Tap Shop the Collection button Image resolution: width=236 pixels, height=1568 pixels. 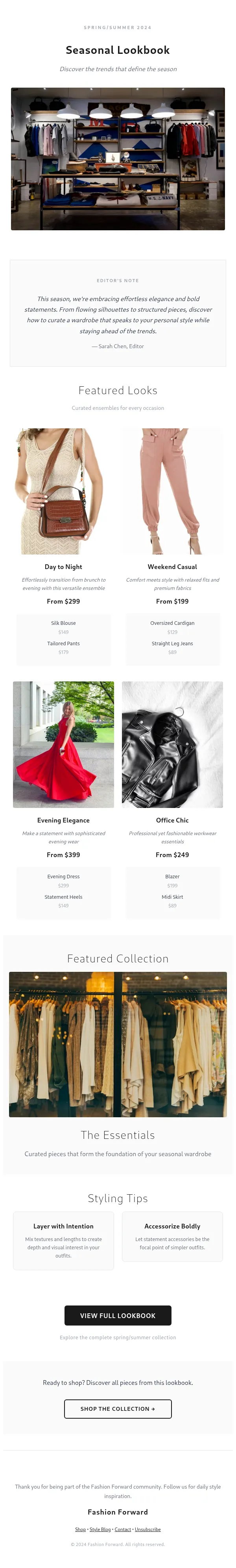tap(118, 1408)
